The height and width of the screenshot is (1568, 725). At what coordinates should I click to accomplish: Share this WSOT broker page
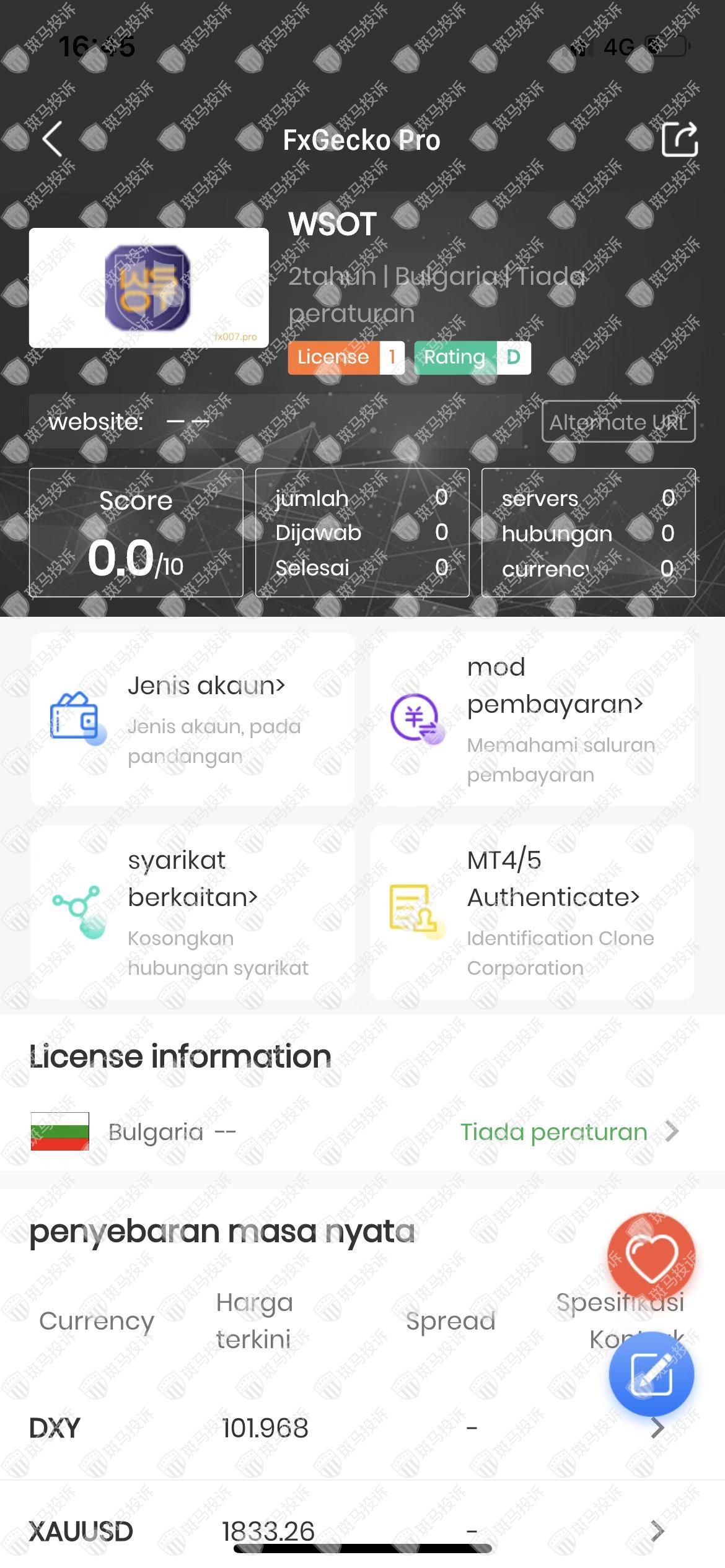click(679, 139)
